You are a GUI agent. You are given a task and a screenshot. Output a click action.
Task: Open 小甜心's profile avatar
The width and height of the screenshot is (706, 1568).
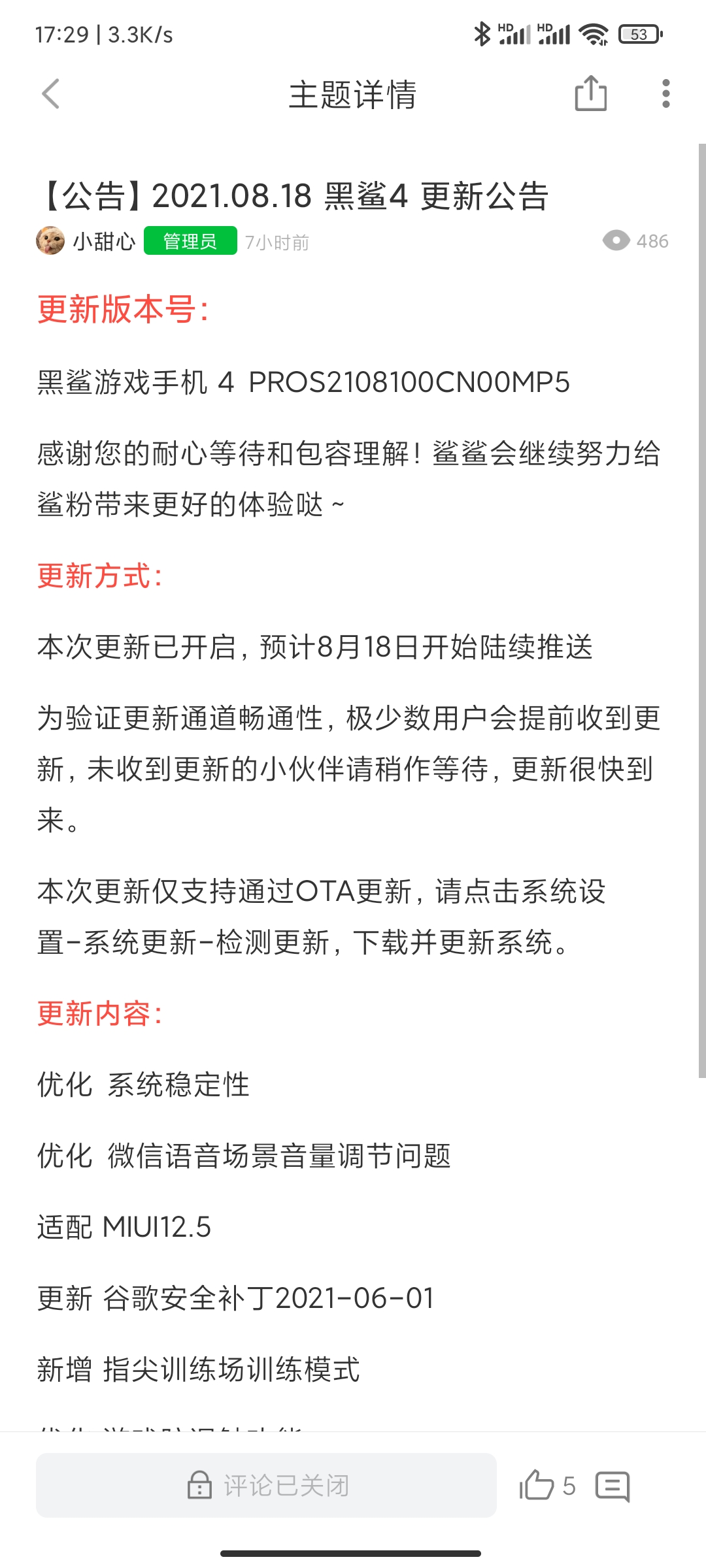[50, 241]
